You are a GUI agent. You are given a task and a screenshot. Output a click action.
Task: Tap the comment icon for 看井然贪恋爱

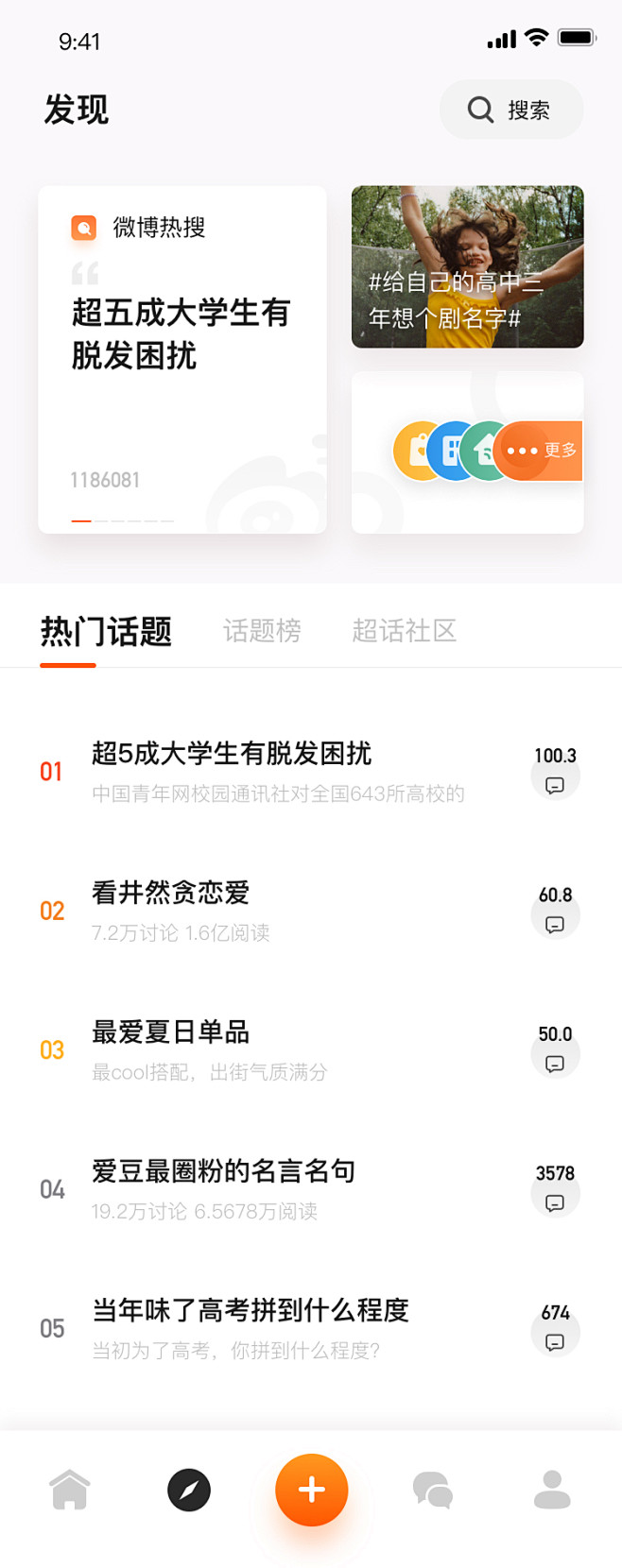555,923
